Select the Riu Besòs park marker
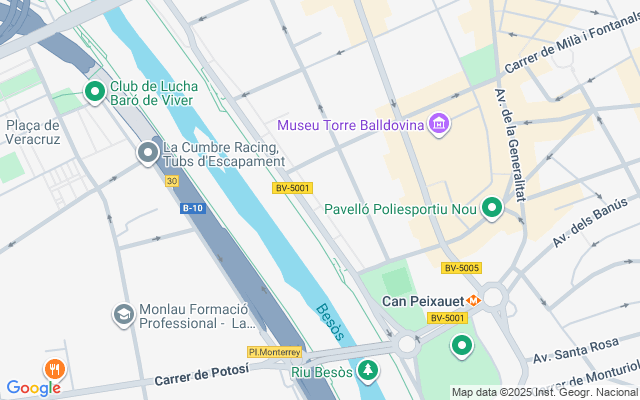This screenshot has height=400, width=640. click(368, 372)
